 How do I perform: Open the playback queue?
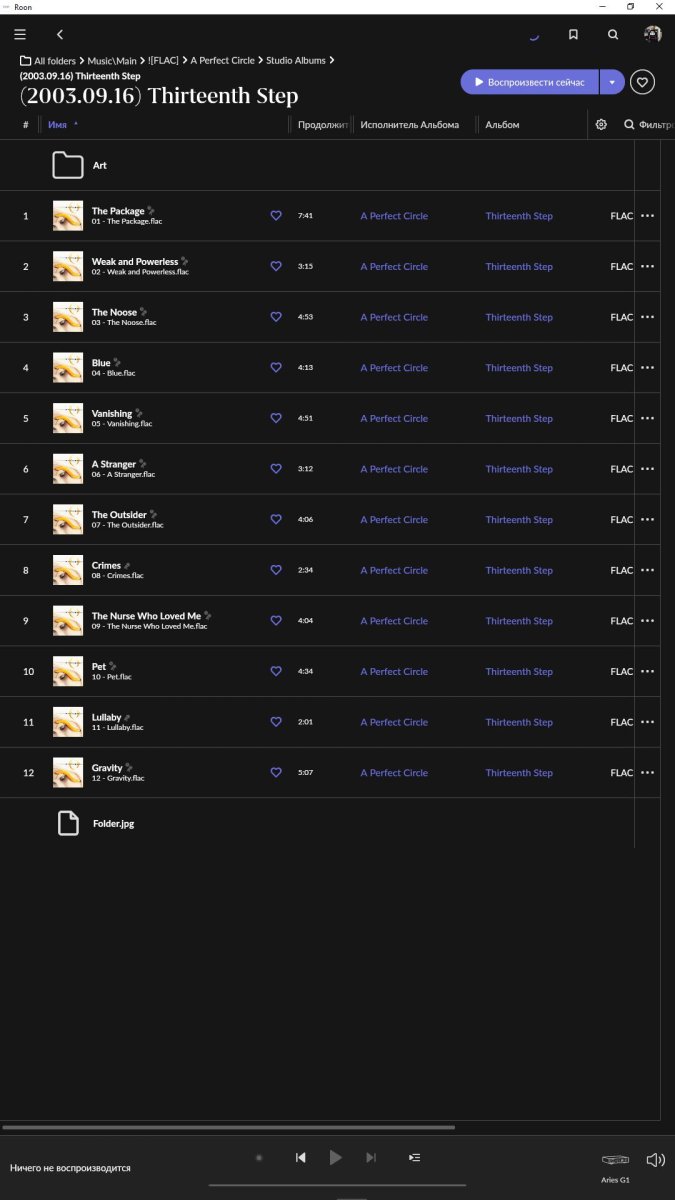[414, 1157]
